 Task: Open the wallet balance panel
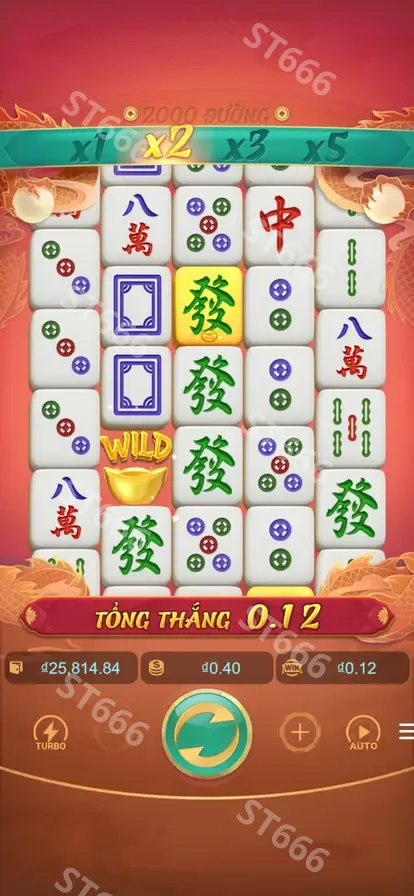(71, 667)
